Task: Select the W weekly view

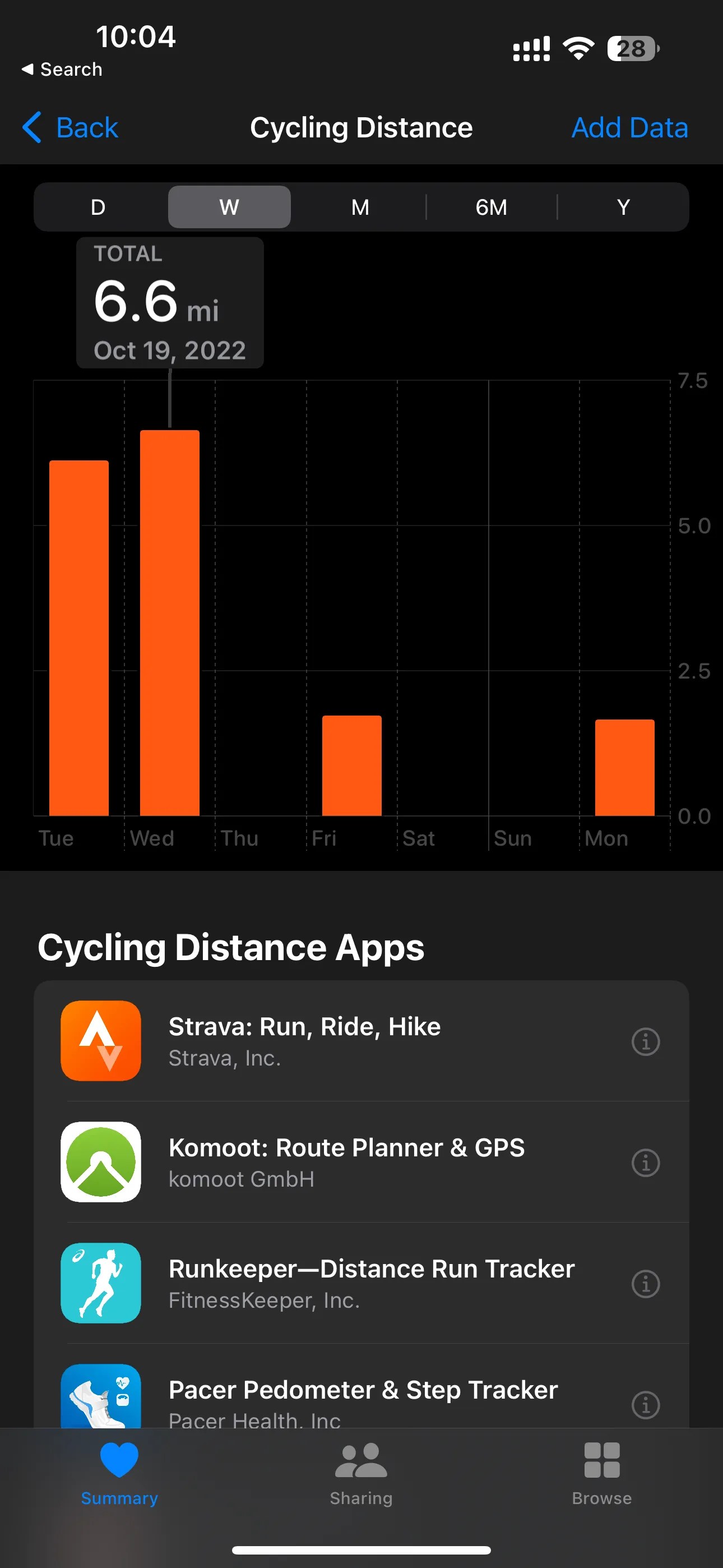Action: tap(229, 207)
